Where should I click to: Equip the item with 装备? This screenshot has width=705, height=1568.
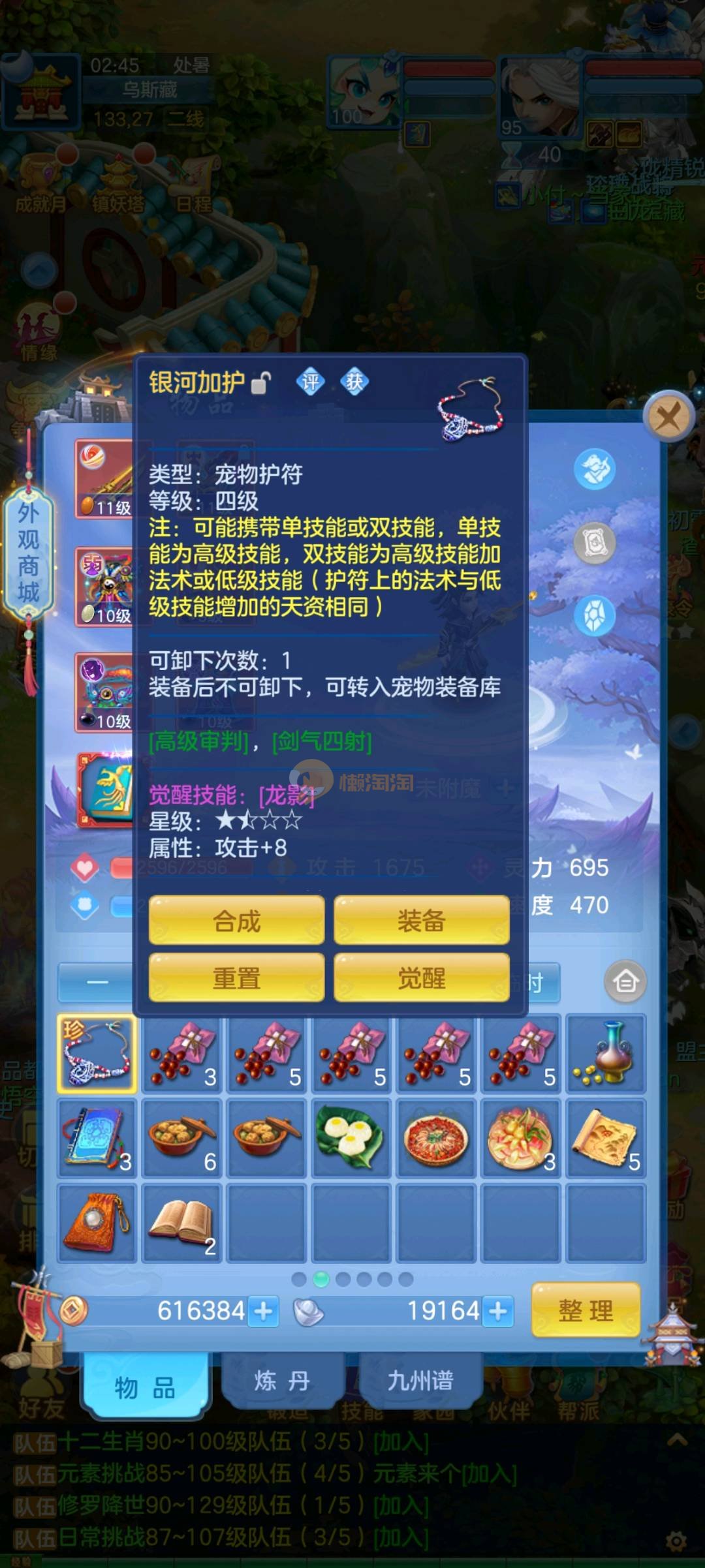coord(421,921)
